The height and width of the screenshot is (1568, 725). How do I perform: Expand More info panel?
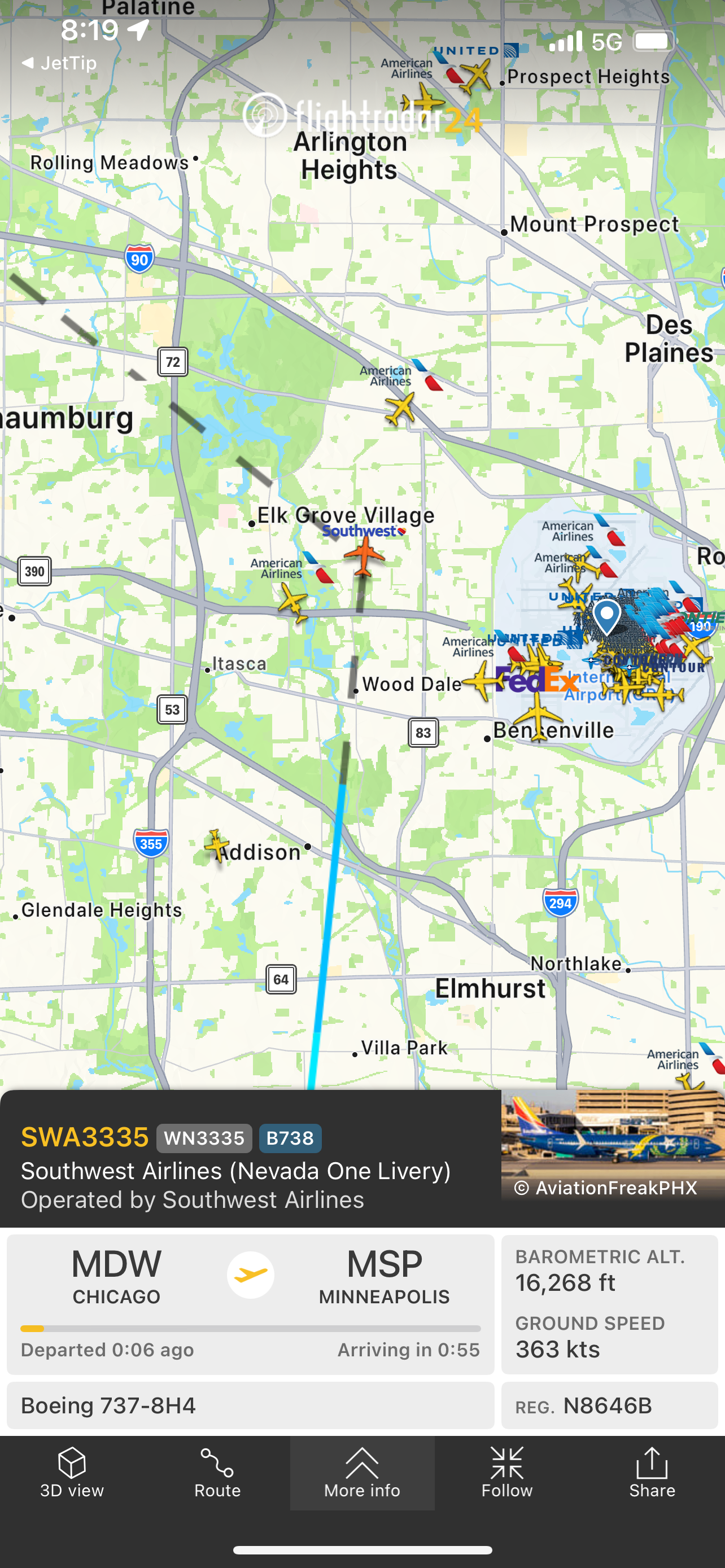pos(362,1473)
